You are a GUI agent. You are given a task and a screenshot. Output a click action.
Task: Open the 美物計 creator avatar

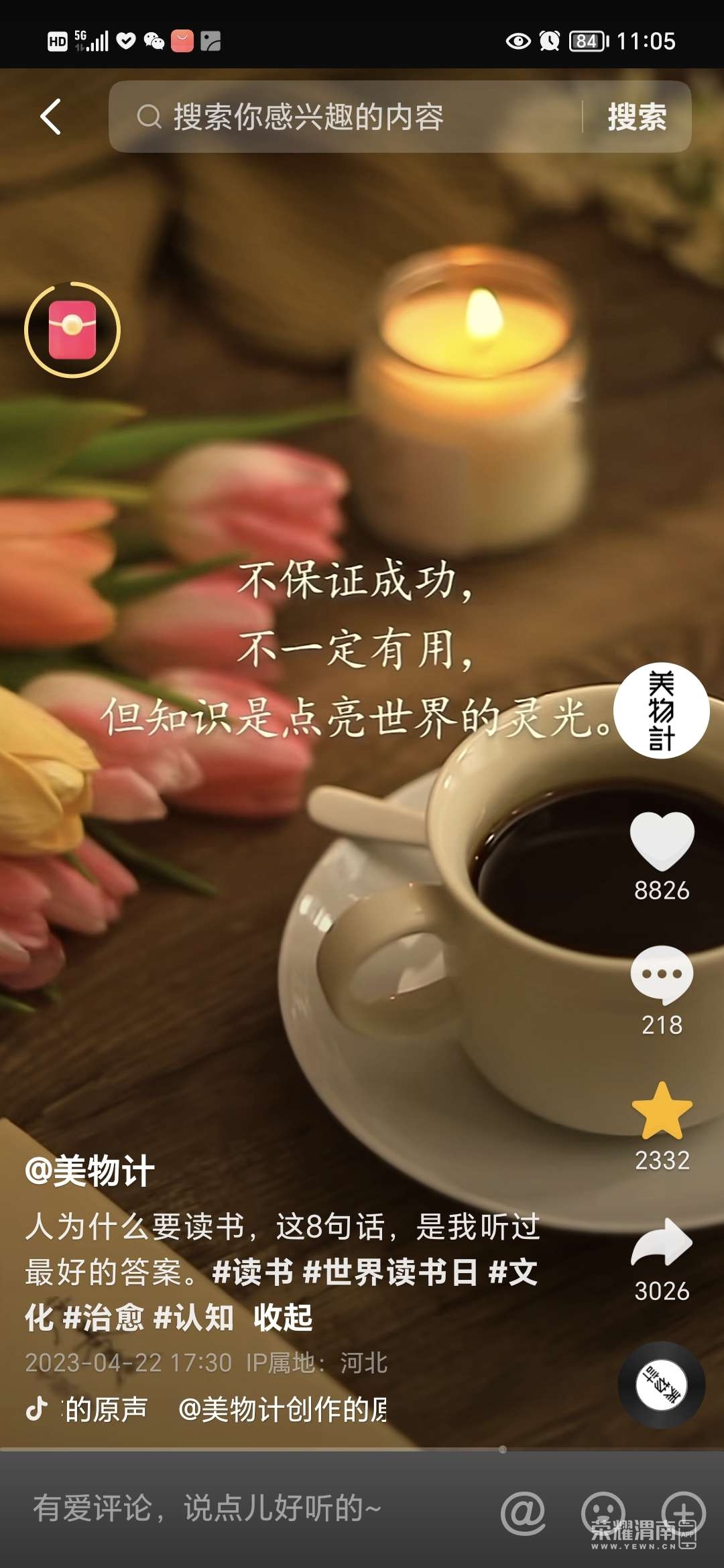coord(661,710)
